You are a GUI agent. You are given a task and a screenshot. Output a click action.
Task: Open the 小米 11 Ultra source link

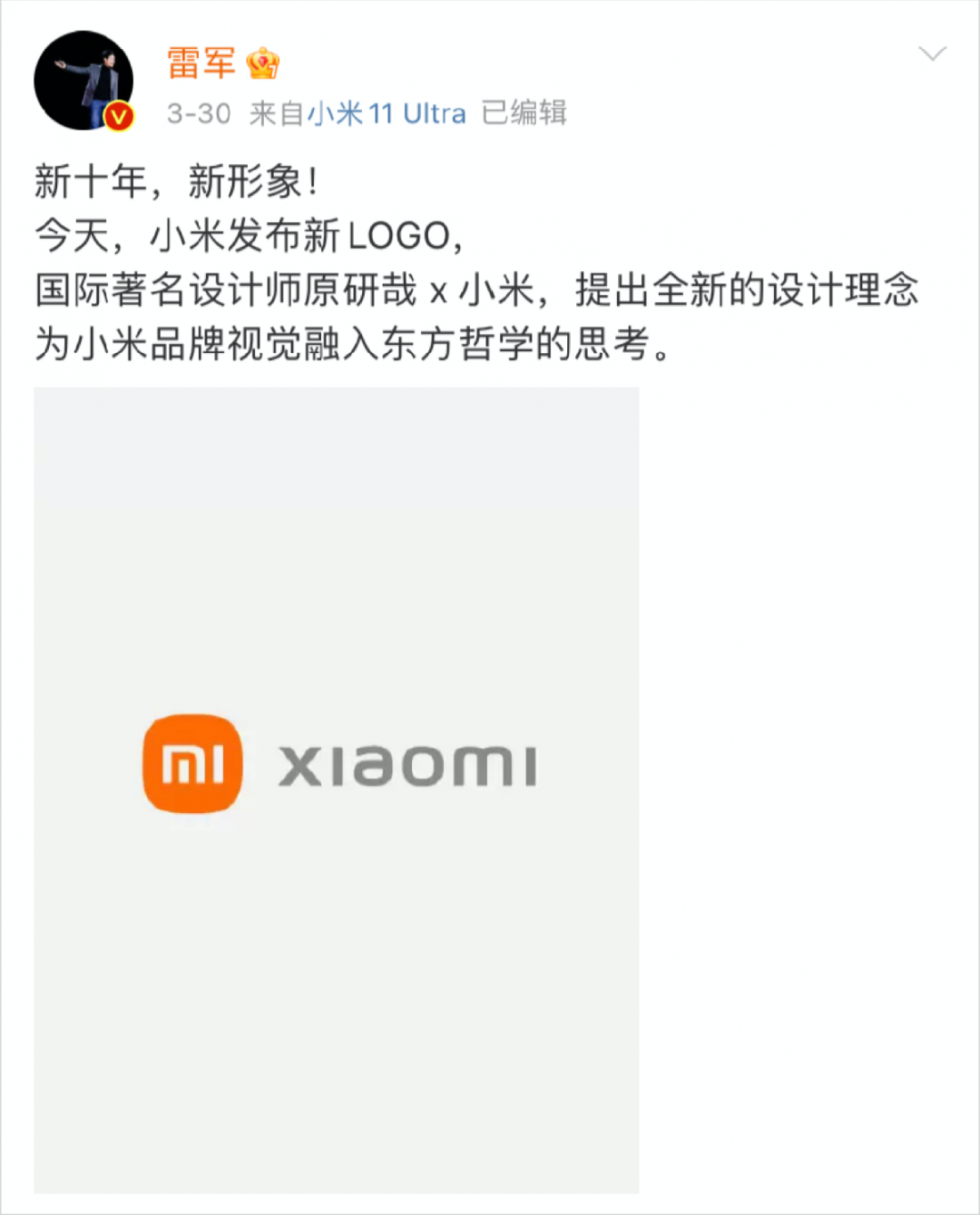pos(387,113)
